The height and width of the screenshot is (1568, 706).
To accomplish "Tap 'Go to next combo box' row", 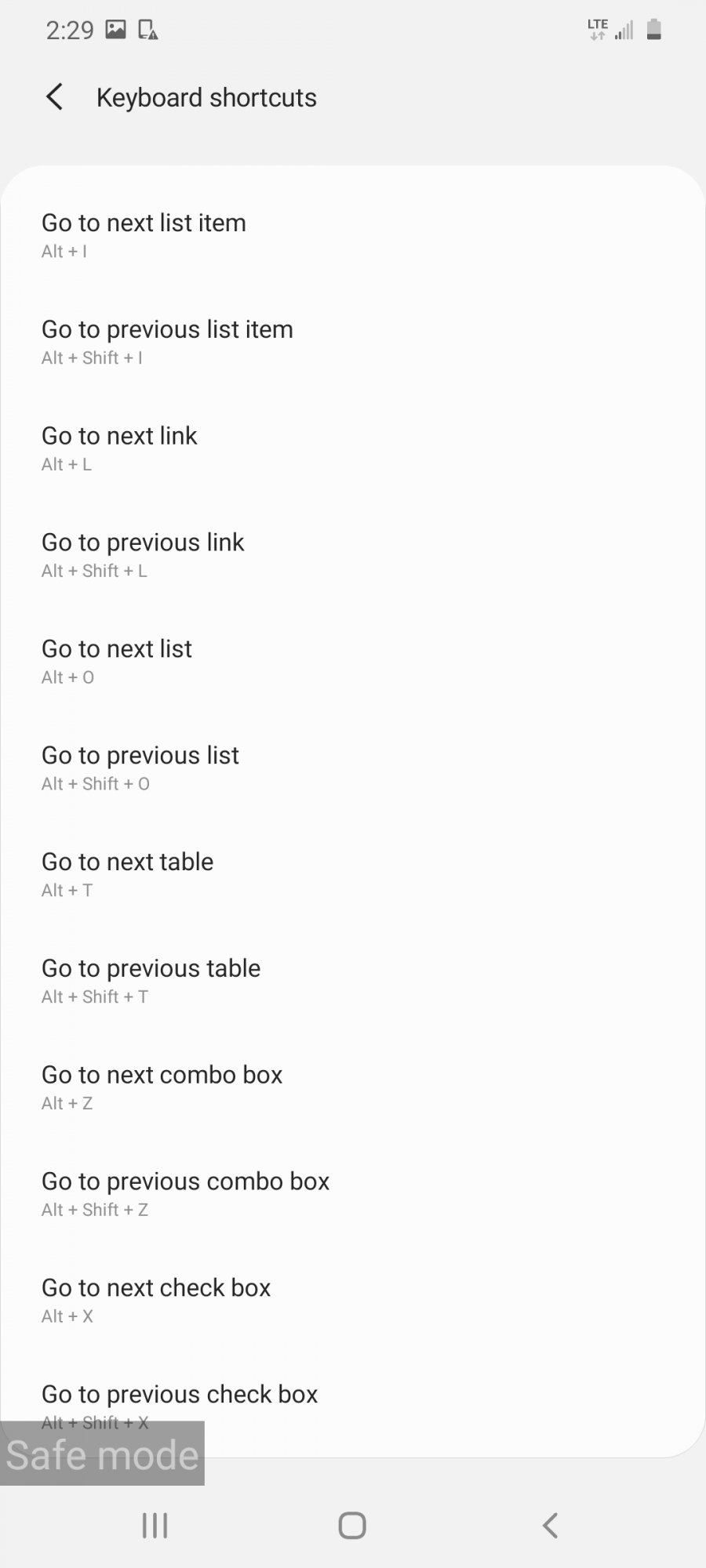I will click(353, 1089).
